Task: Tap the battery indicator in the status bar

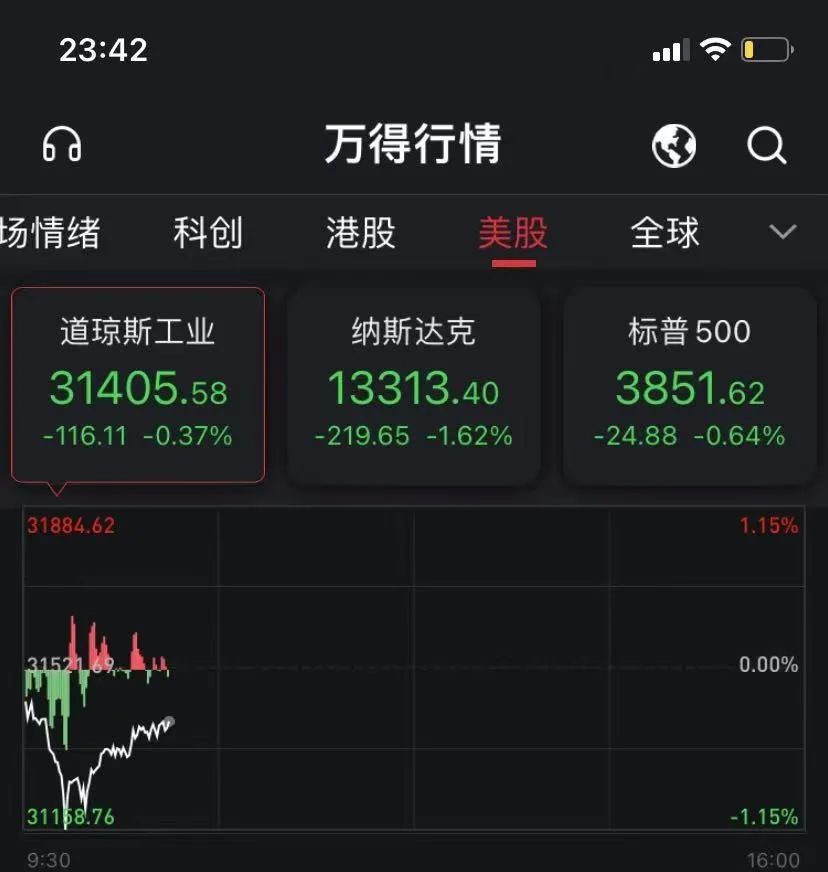Action: click(x=764, y=49)
